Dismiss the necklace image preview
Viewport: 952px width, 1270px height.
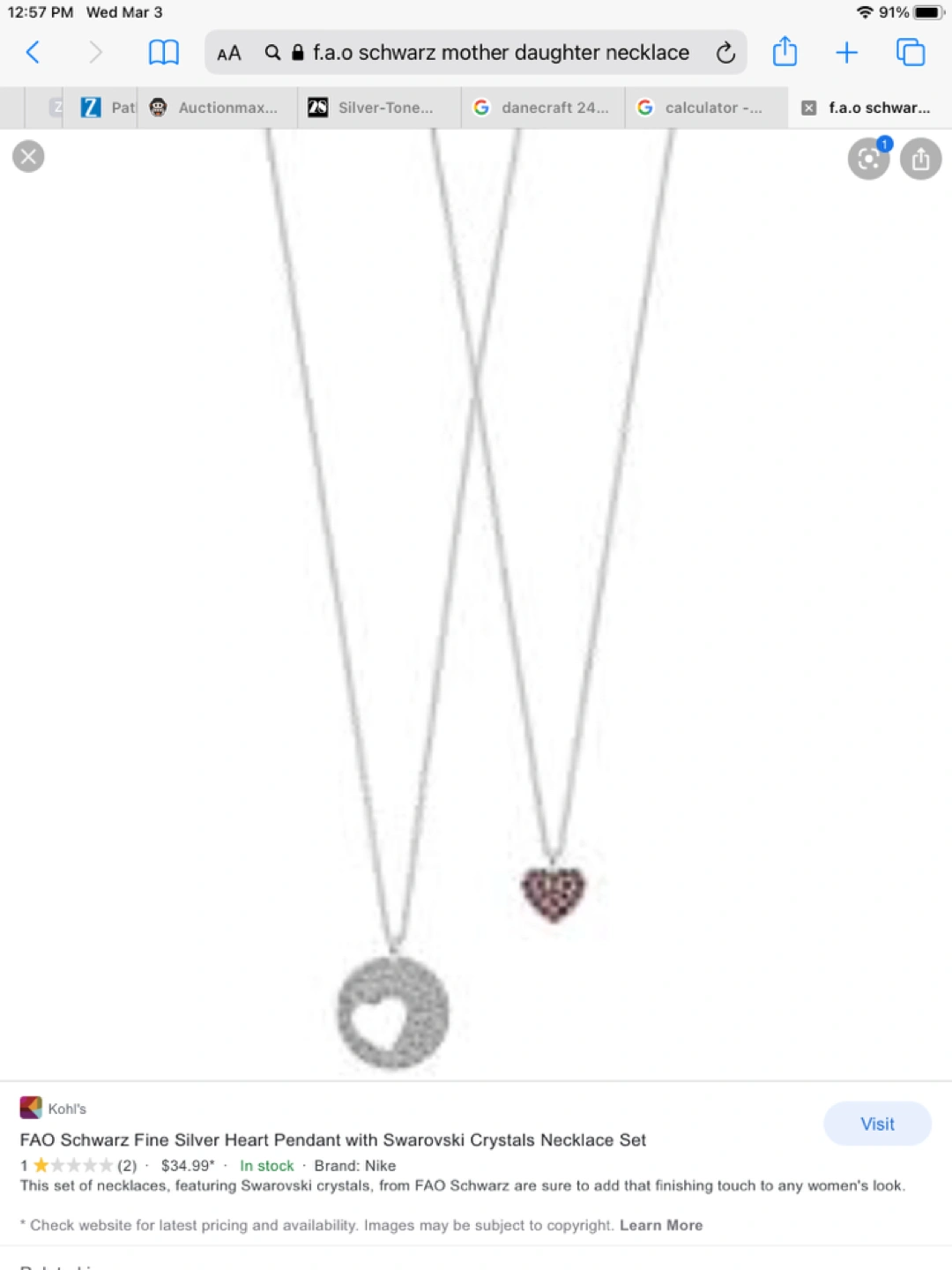(x=28, y=157)
